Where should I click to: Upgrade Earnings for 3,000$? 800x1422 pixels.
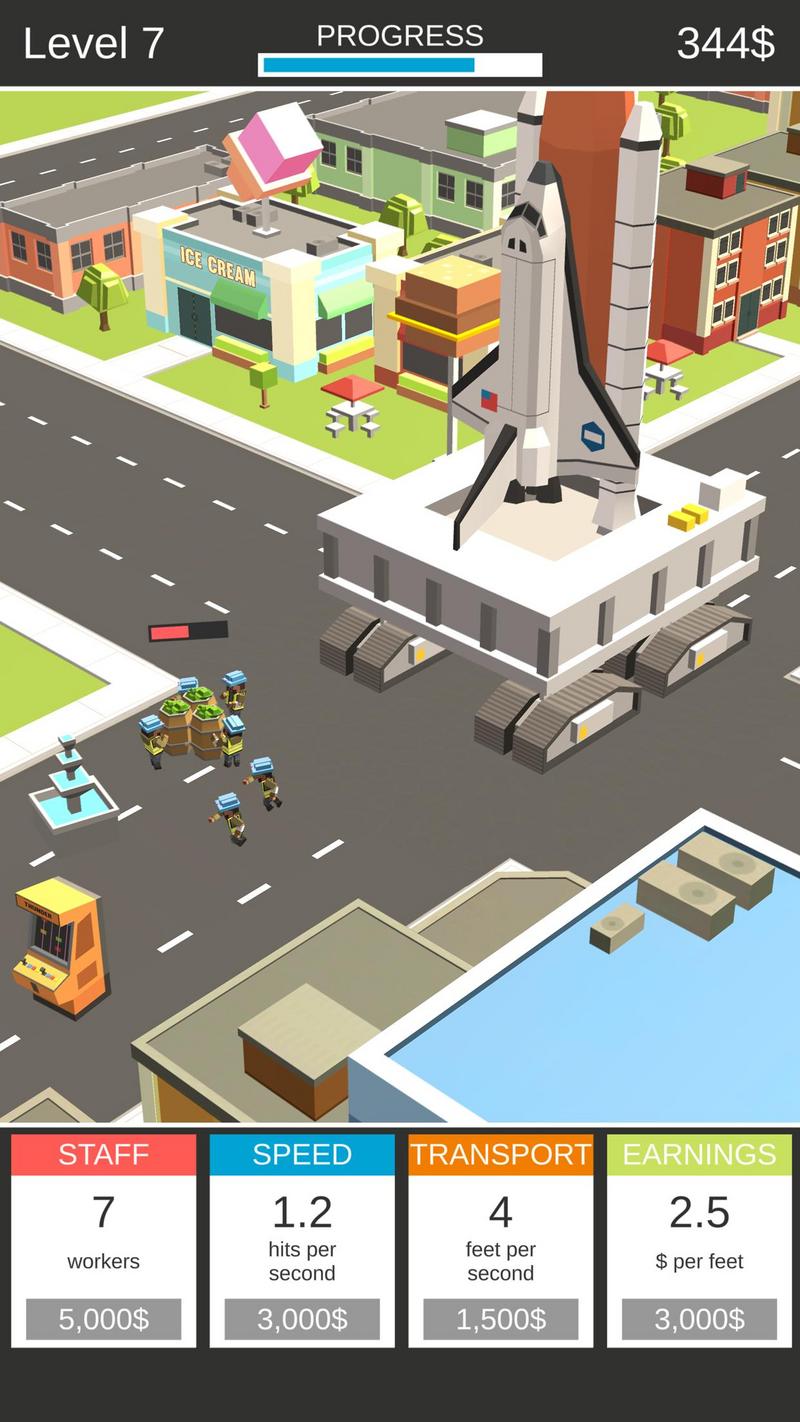tap(699, 1319)
